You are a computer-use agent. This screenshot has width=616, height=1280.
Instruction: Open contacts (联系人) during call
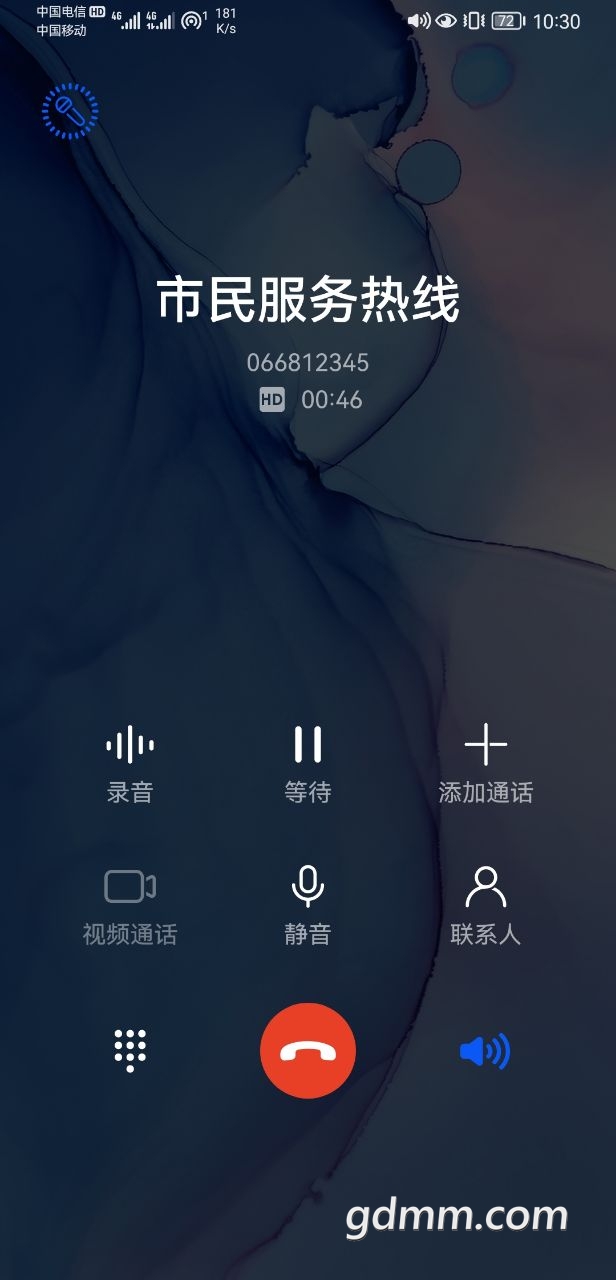(x=485, y=904)
